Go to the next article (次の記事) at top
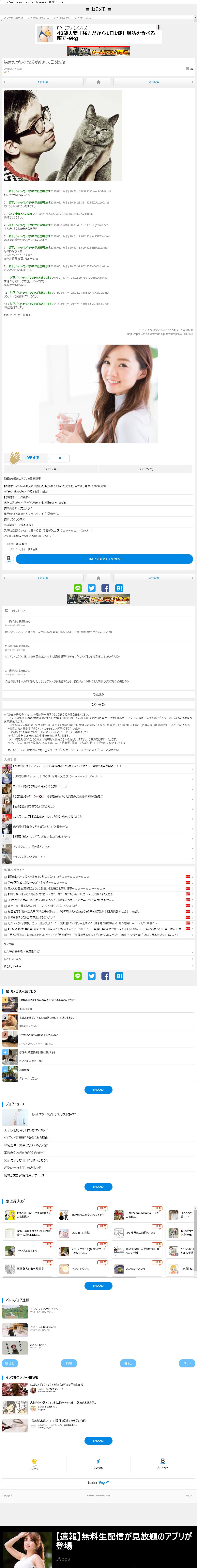This screenshot has height=1568, width=197. click(x=154, y=82)
